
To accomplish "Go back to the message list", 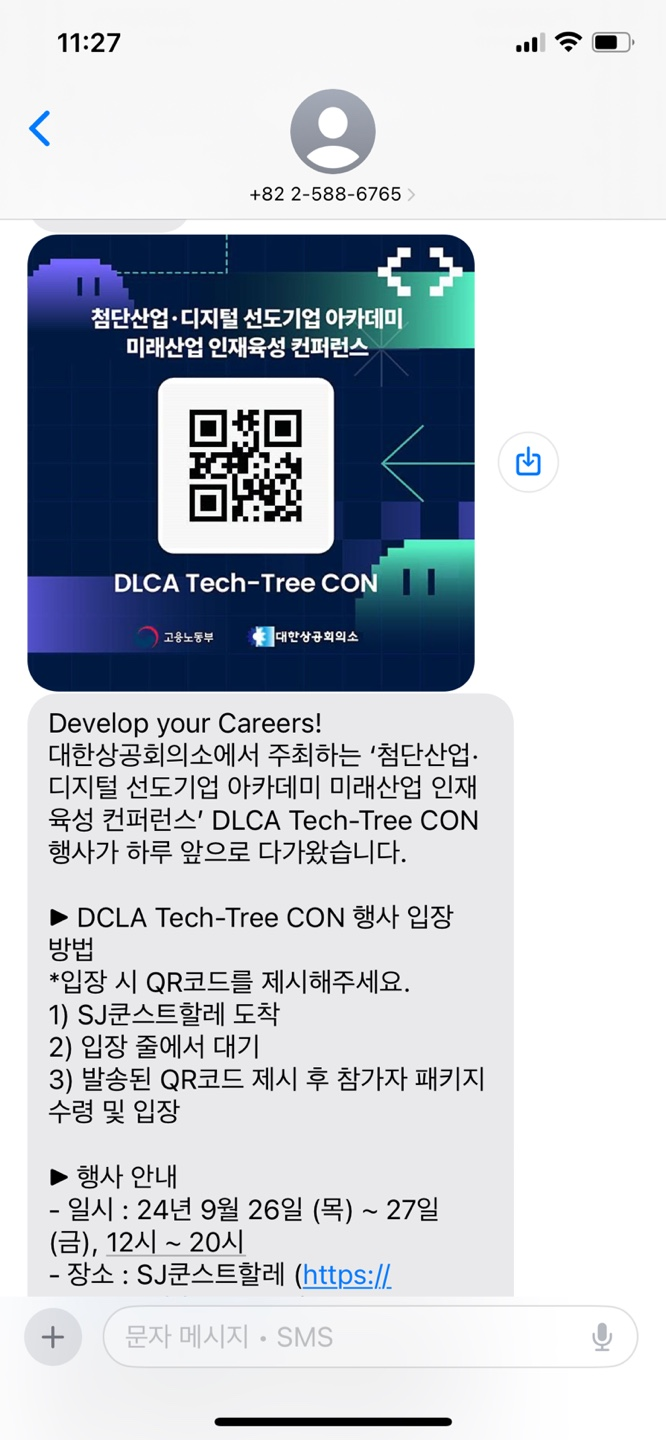I will 40,129.
